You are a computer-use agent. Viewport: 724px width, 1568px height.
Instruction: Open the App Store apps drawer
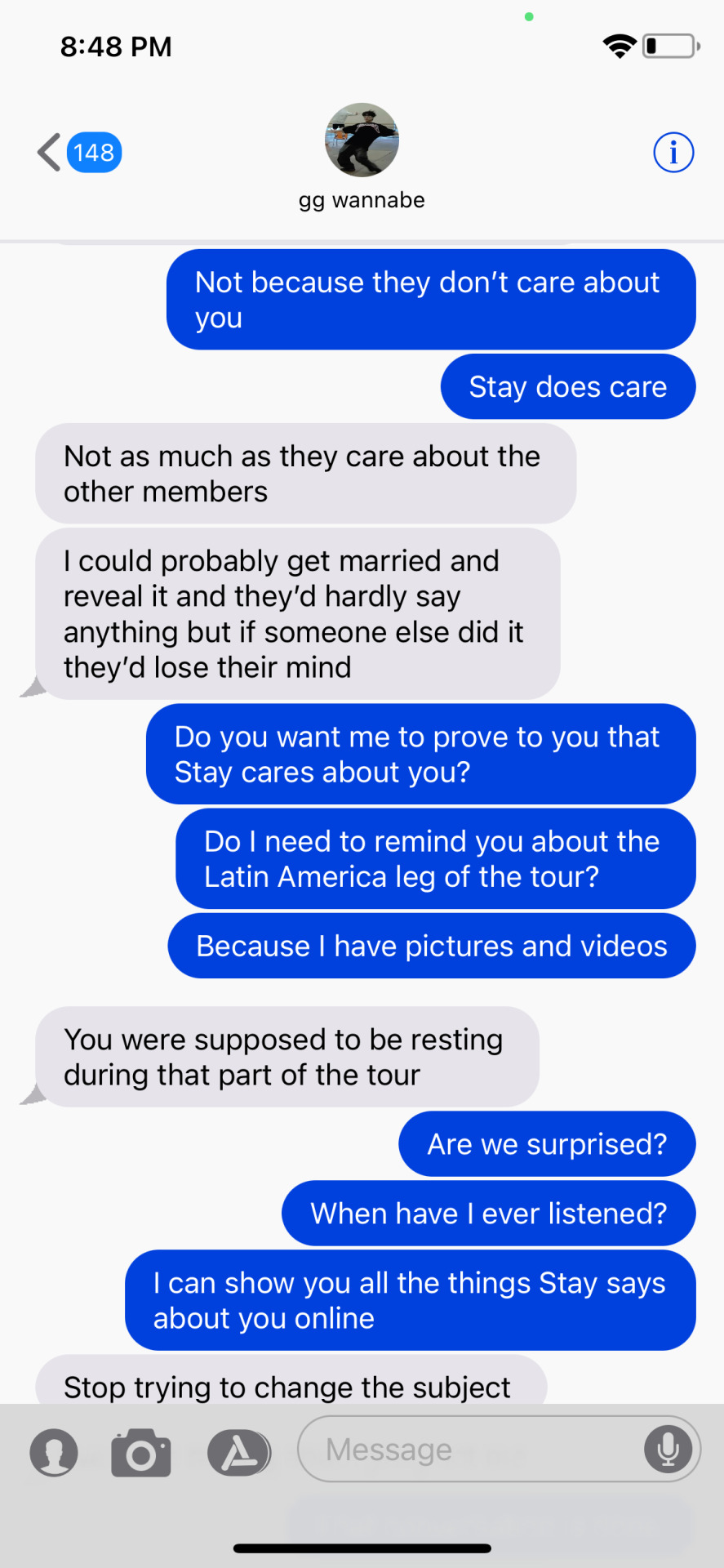point(238,1453)
